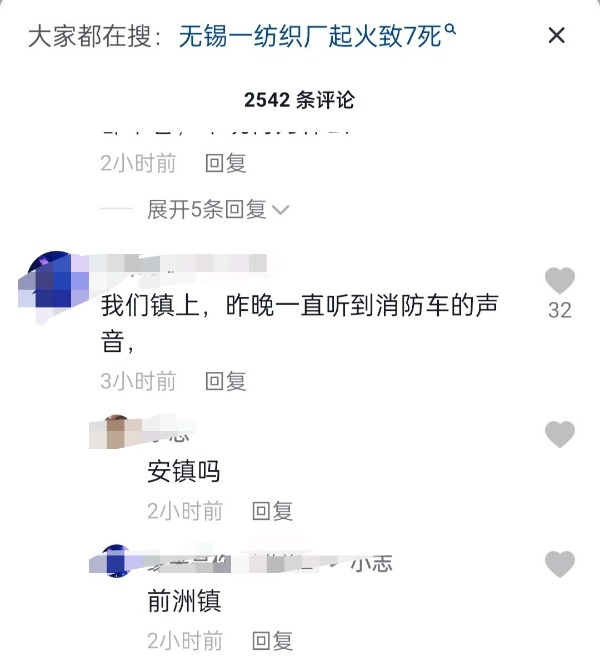600x667 pixels.
Task: Reply to the top 2小时前 comment
Action: click(225, 163)
